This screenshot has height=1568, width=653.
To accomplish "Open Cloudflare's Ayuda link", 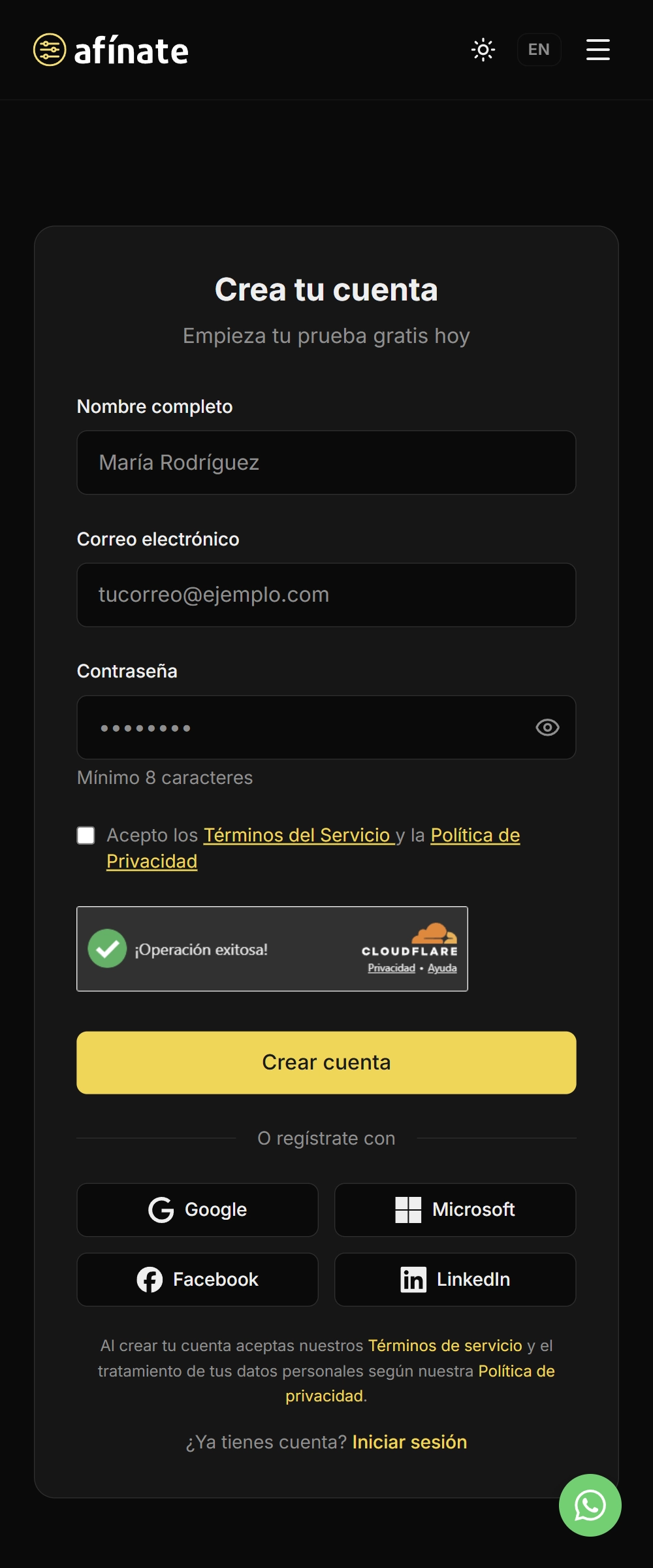I will [443, 969].
